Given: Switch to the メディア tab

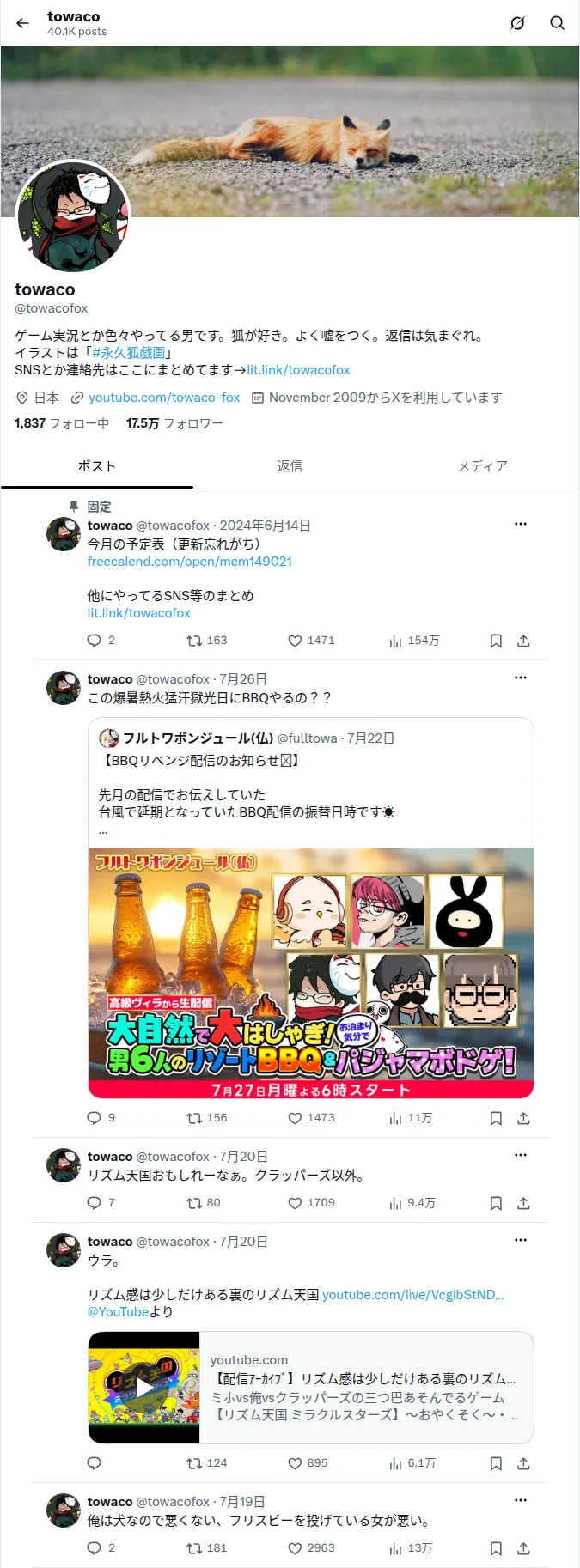Looking at the screenshot, I should (x=483, y=466).
